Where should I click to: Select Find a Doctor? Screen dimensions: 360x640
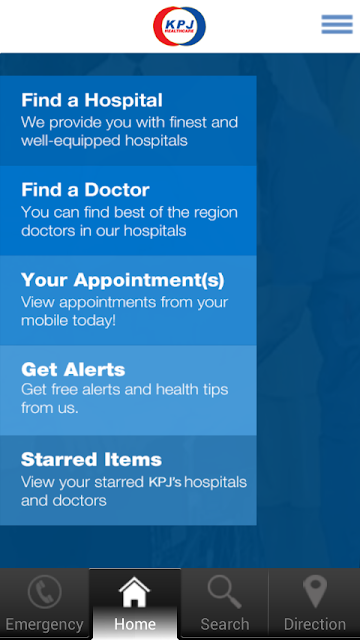click(128, 211)
